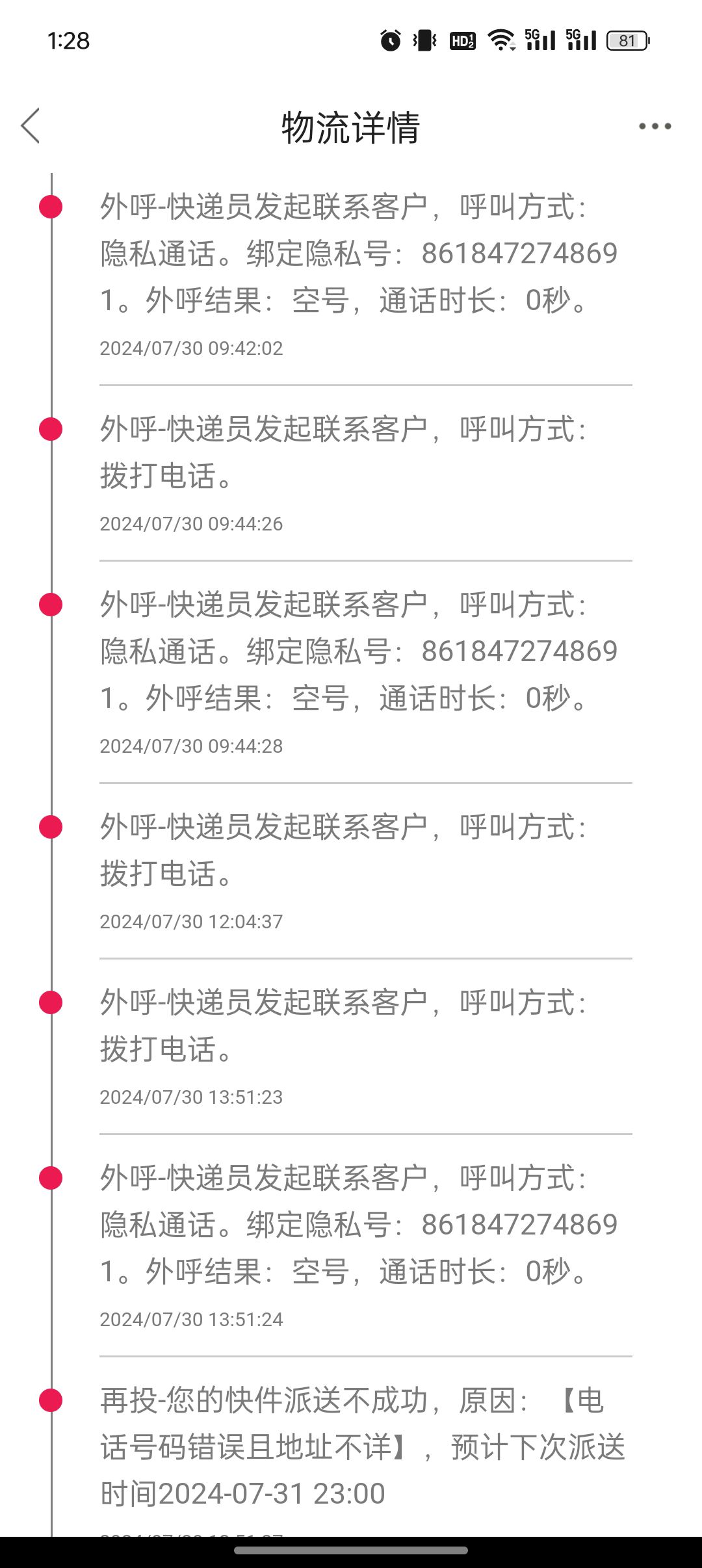702x1568 pixels.
Task: Open the three-dot overflow menu
Action: [655, 126]
